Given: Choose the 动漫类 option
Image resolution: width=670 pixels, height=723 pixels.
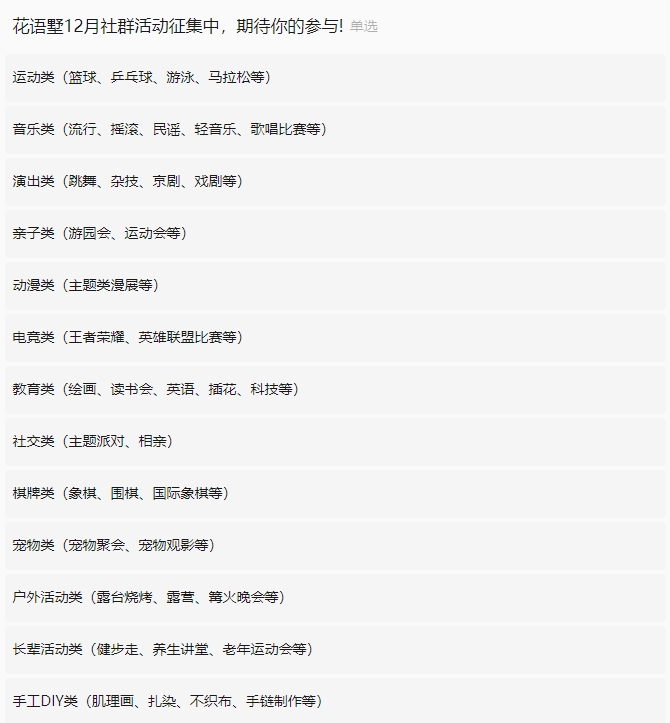Looking at the screenshot, I should tap(85, 285).
